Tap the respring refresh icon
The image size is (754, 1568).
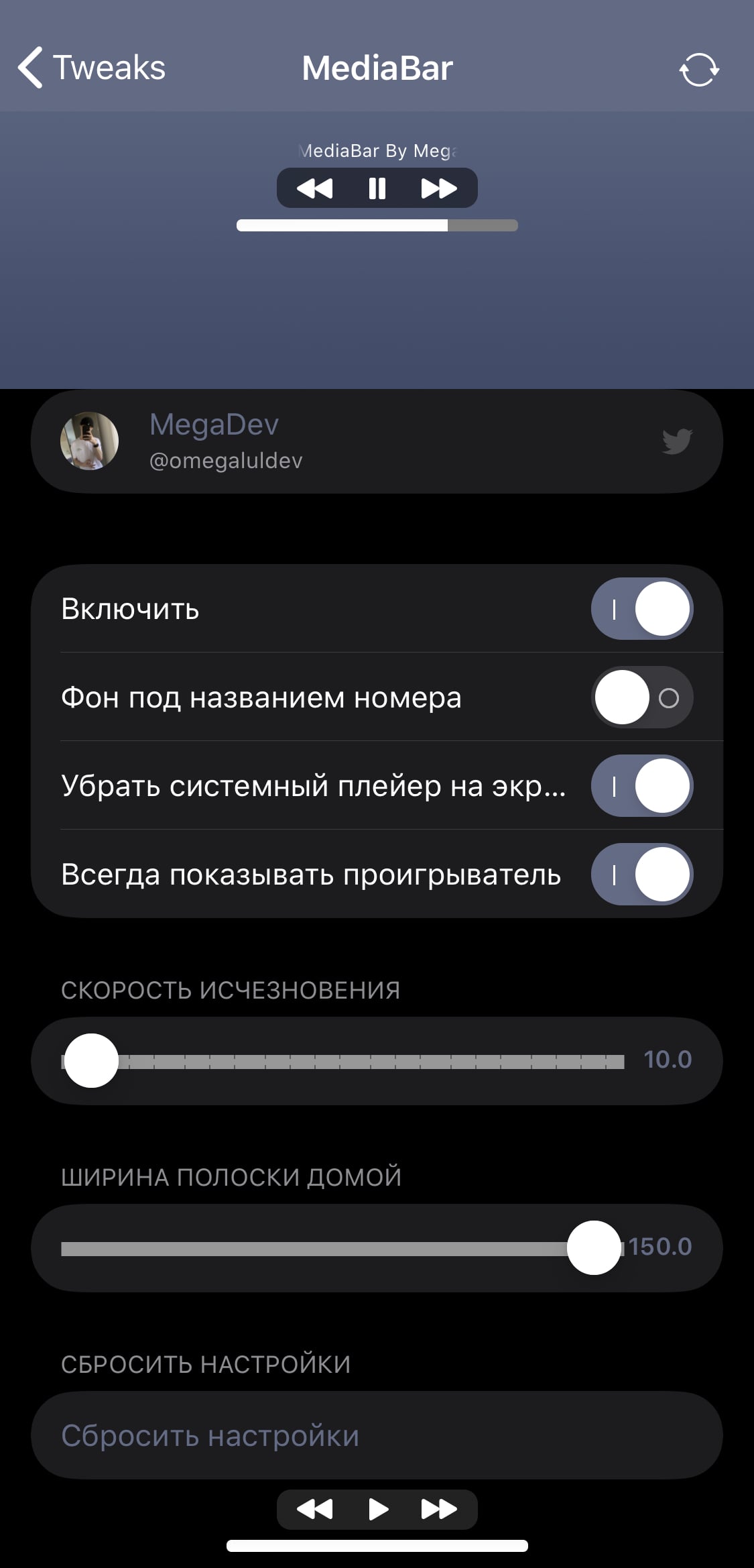699,70
